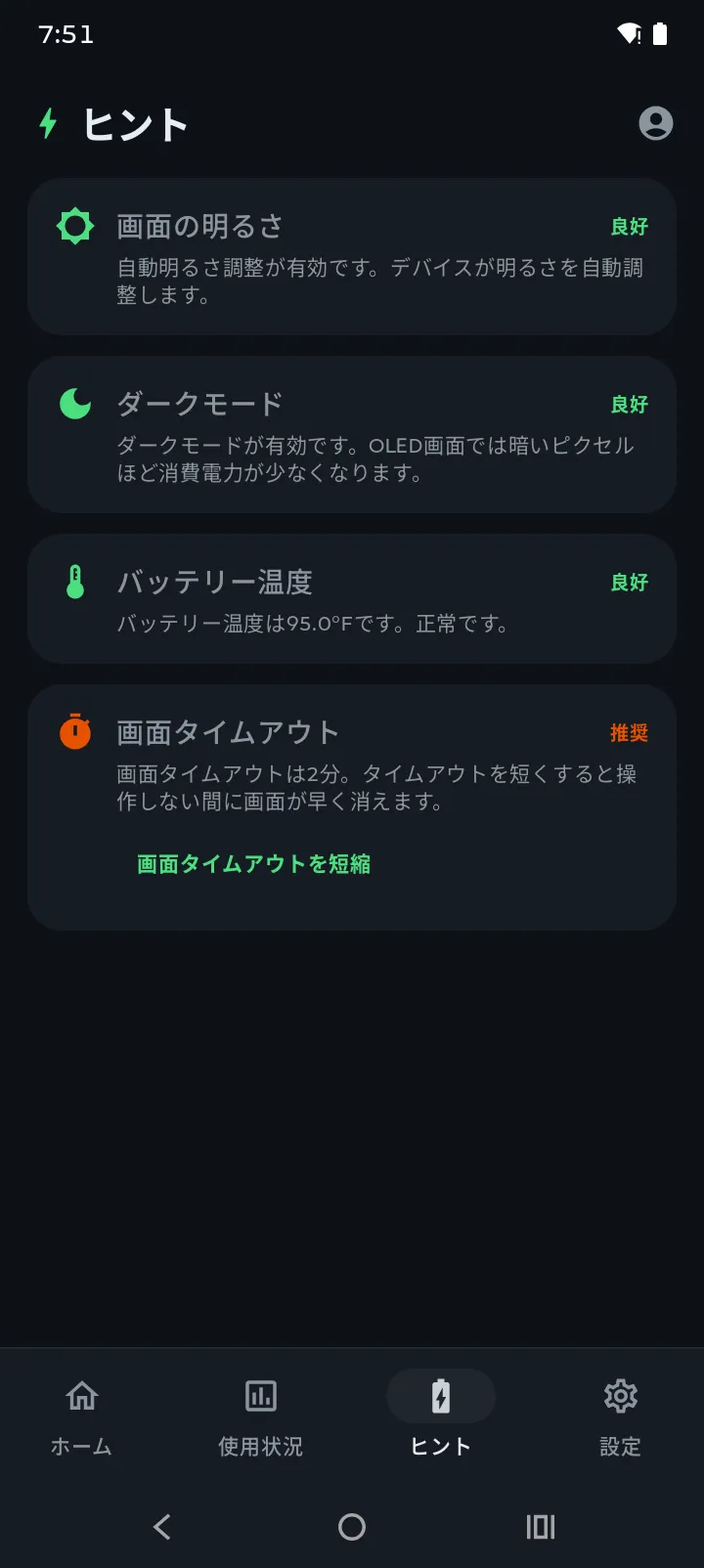
Task: Open the account profile icon at top right
Action: click(x=656, y=123)
